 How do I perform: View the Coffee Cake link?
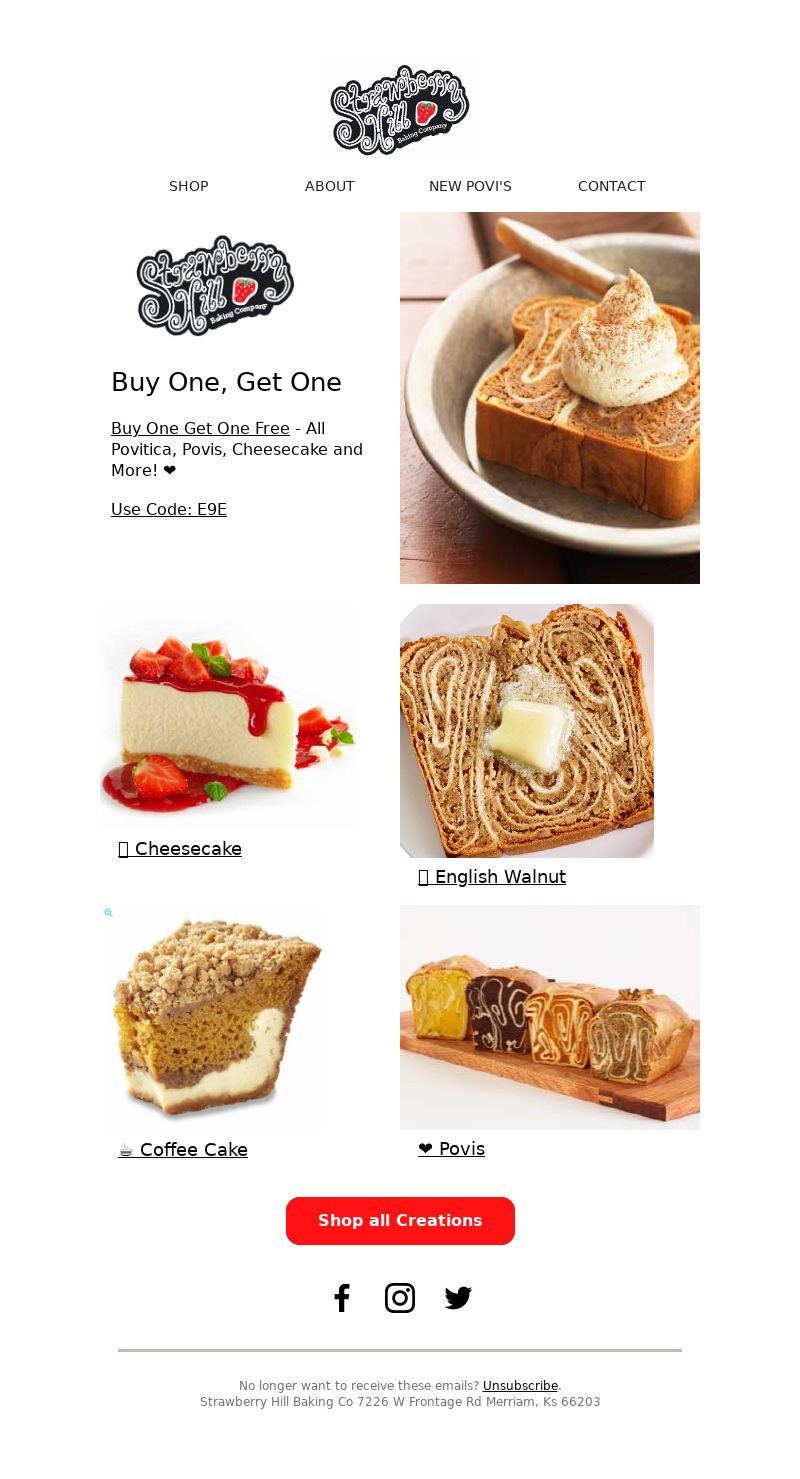click(x=183, y=1150)
